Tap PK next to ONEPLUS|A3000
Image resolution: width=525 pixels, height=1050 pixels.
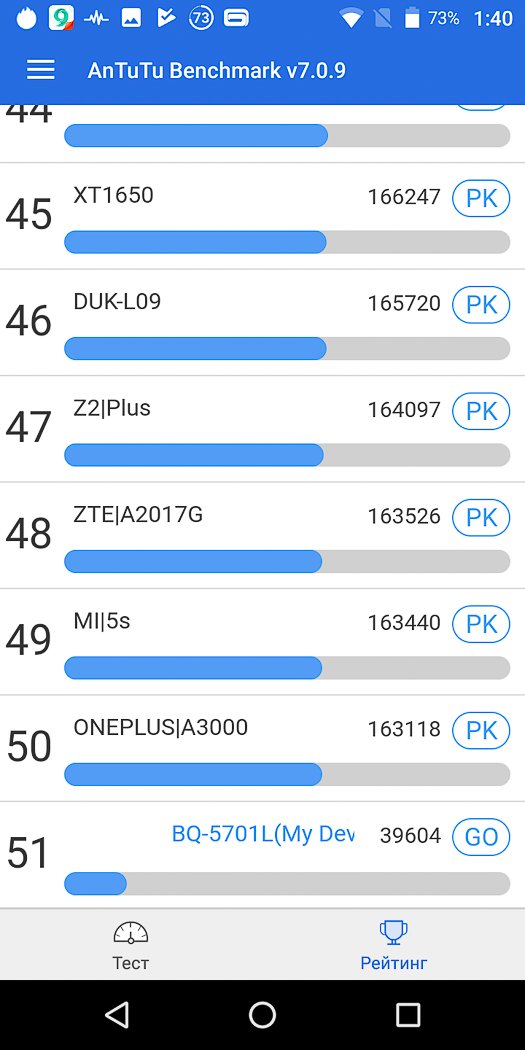(481, 731)
